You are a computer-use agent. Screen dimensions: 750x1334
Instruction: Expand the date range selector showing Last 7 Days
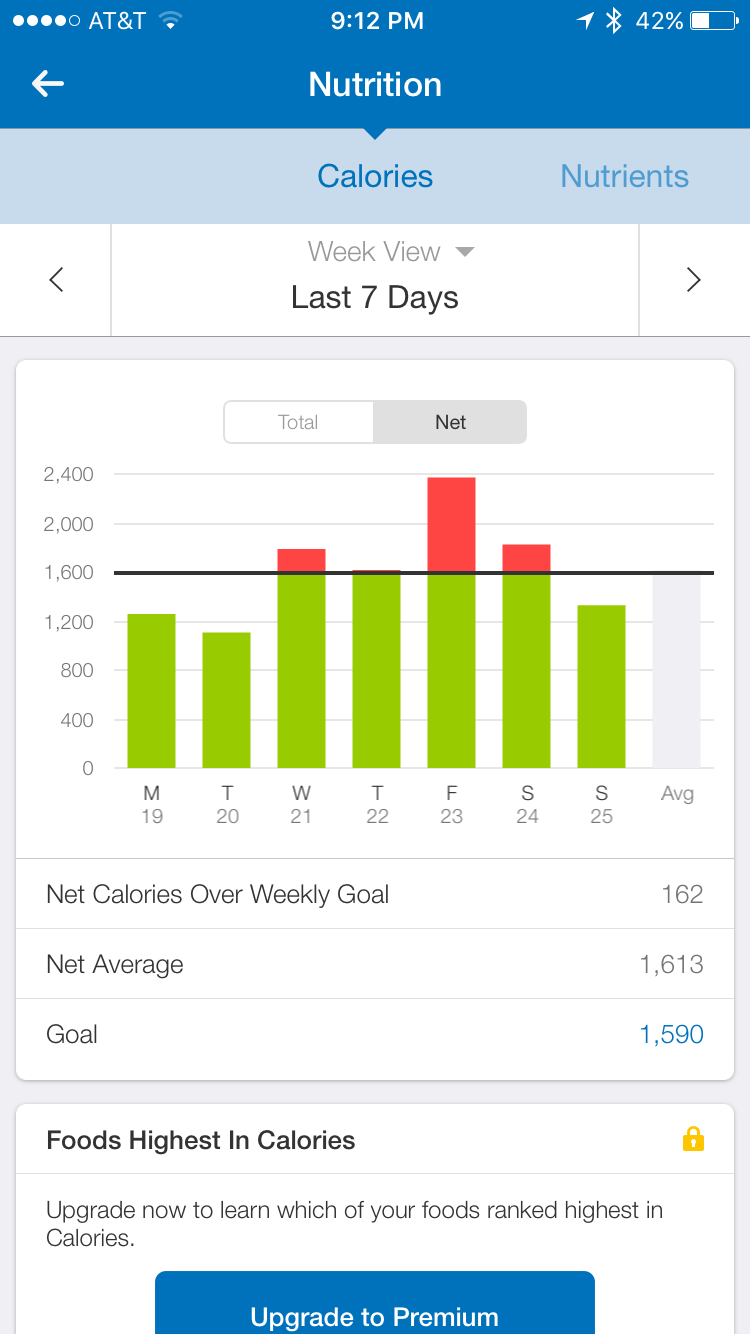(374, 297)
